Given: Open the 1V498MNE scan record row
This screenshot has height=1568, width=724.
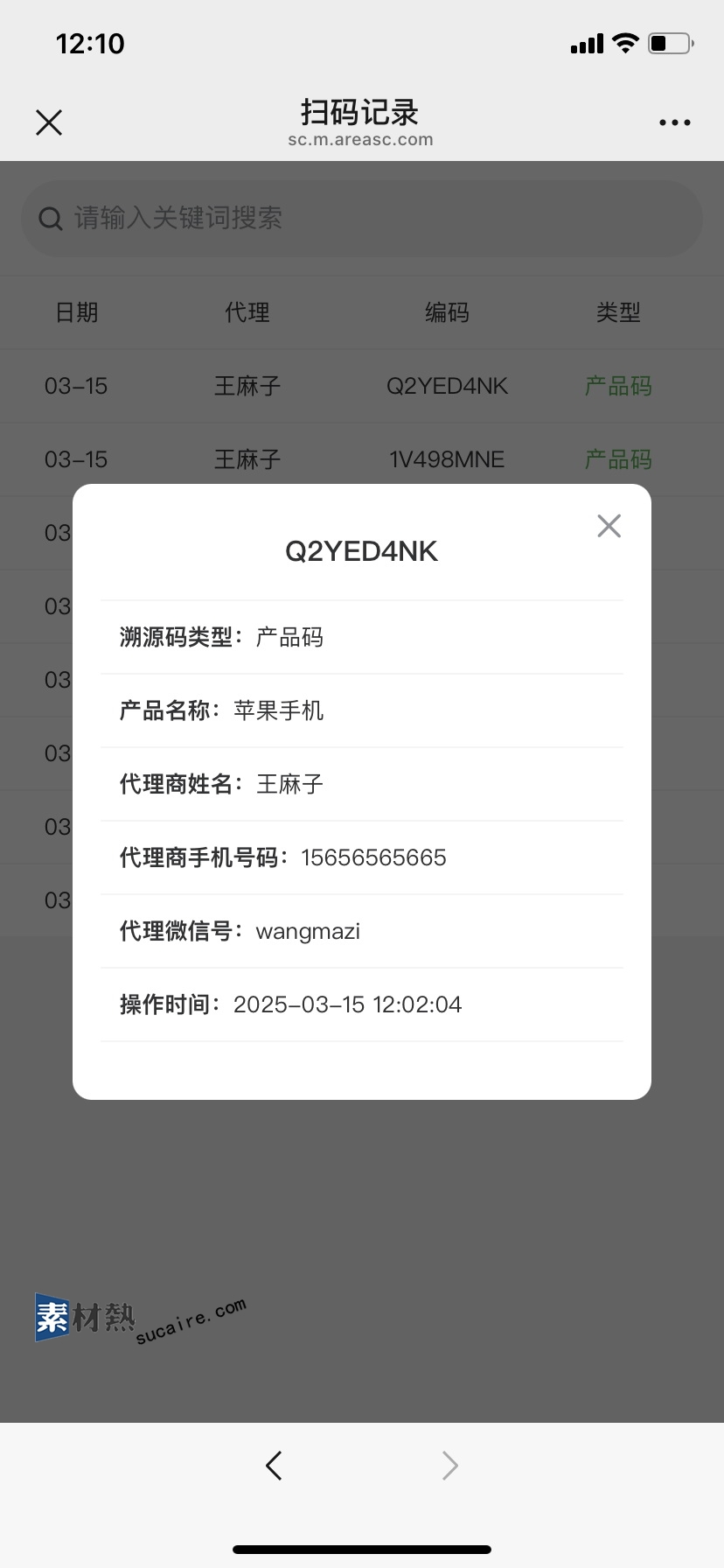Looking at the screenshot, I should [x=362, y=459].
